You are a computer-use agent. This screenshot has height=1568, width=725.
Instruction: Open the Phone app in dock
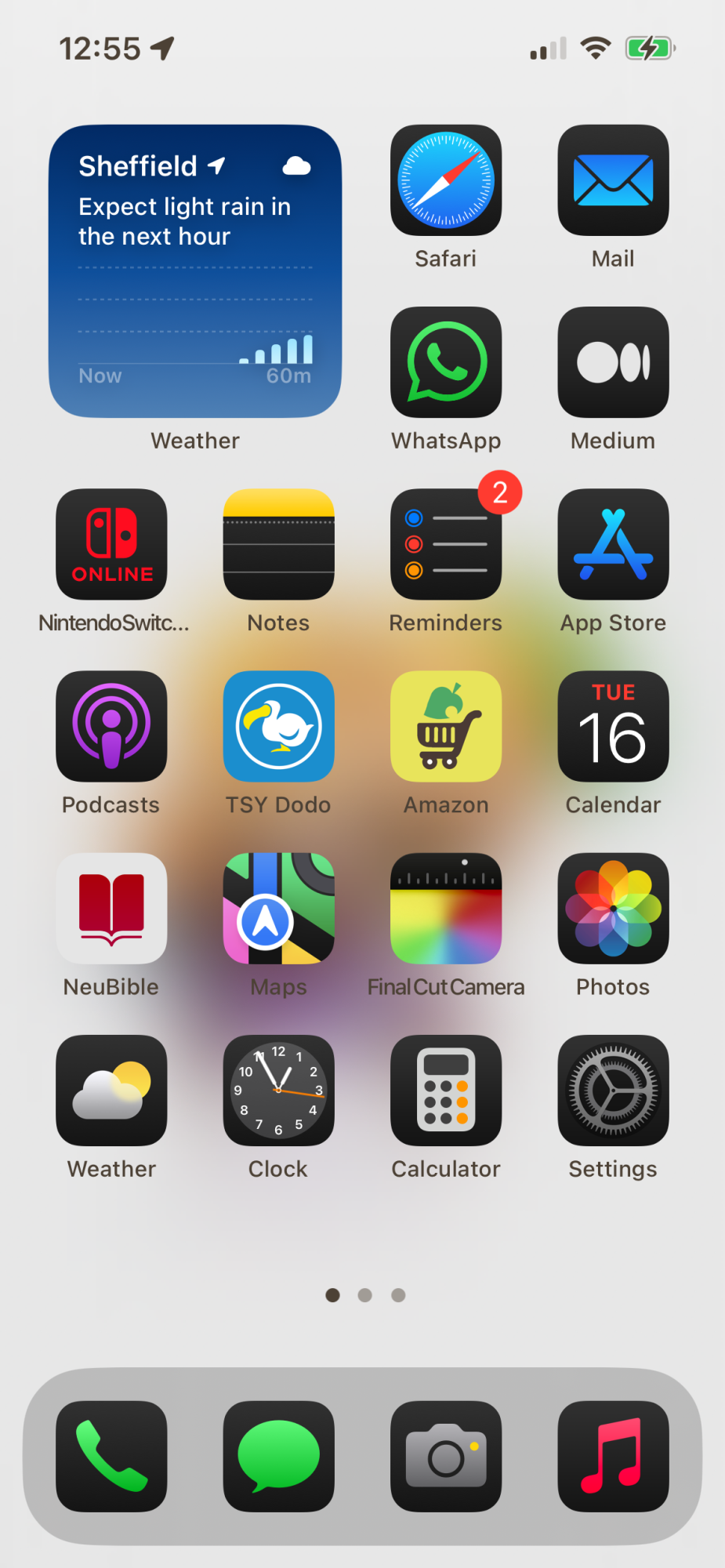coord(111,1456)
